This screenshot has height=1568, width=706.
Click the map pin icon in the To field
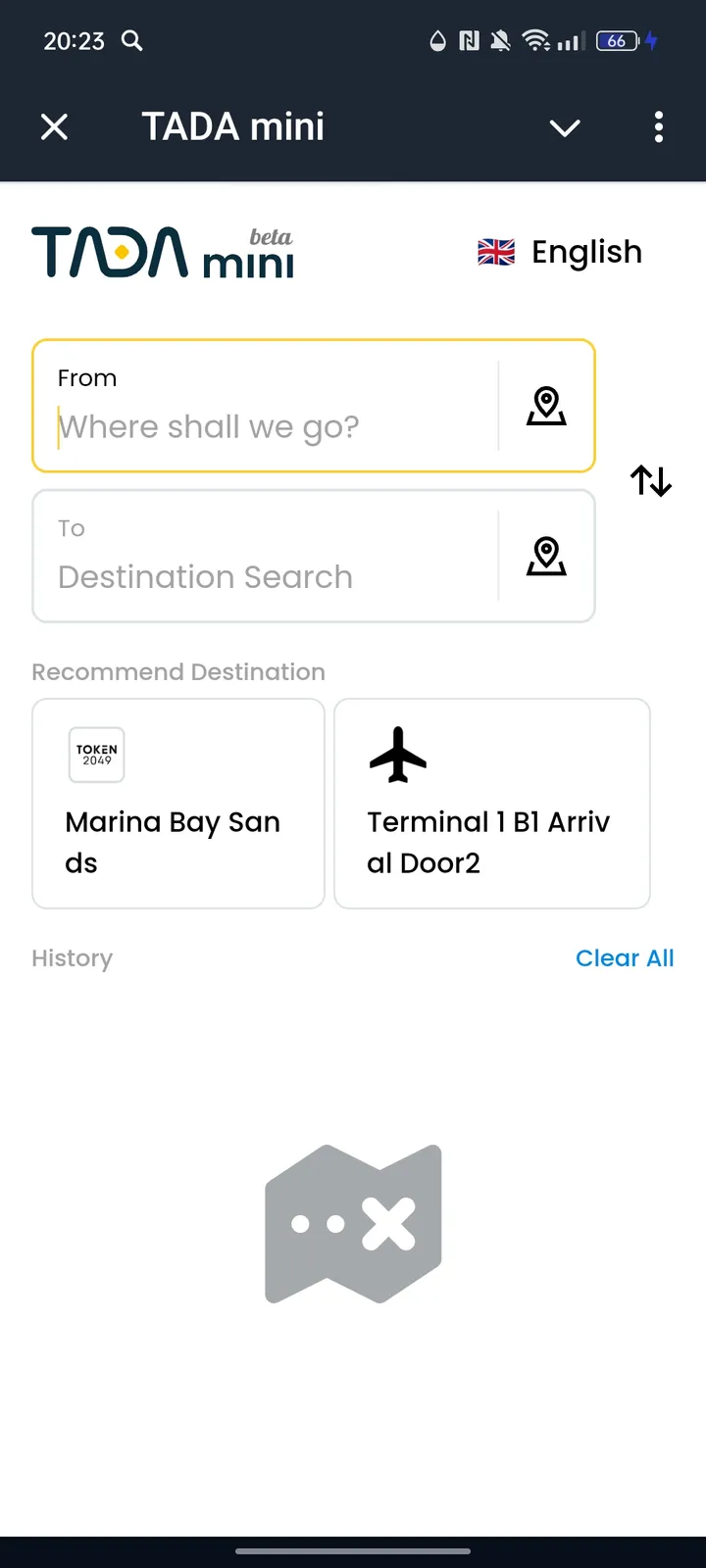[x=546, y=557]
